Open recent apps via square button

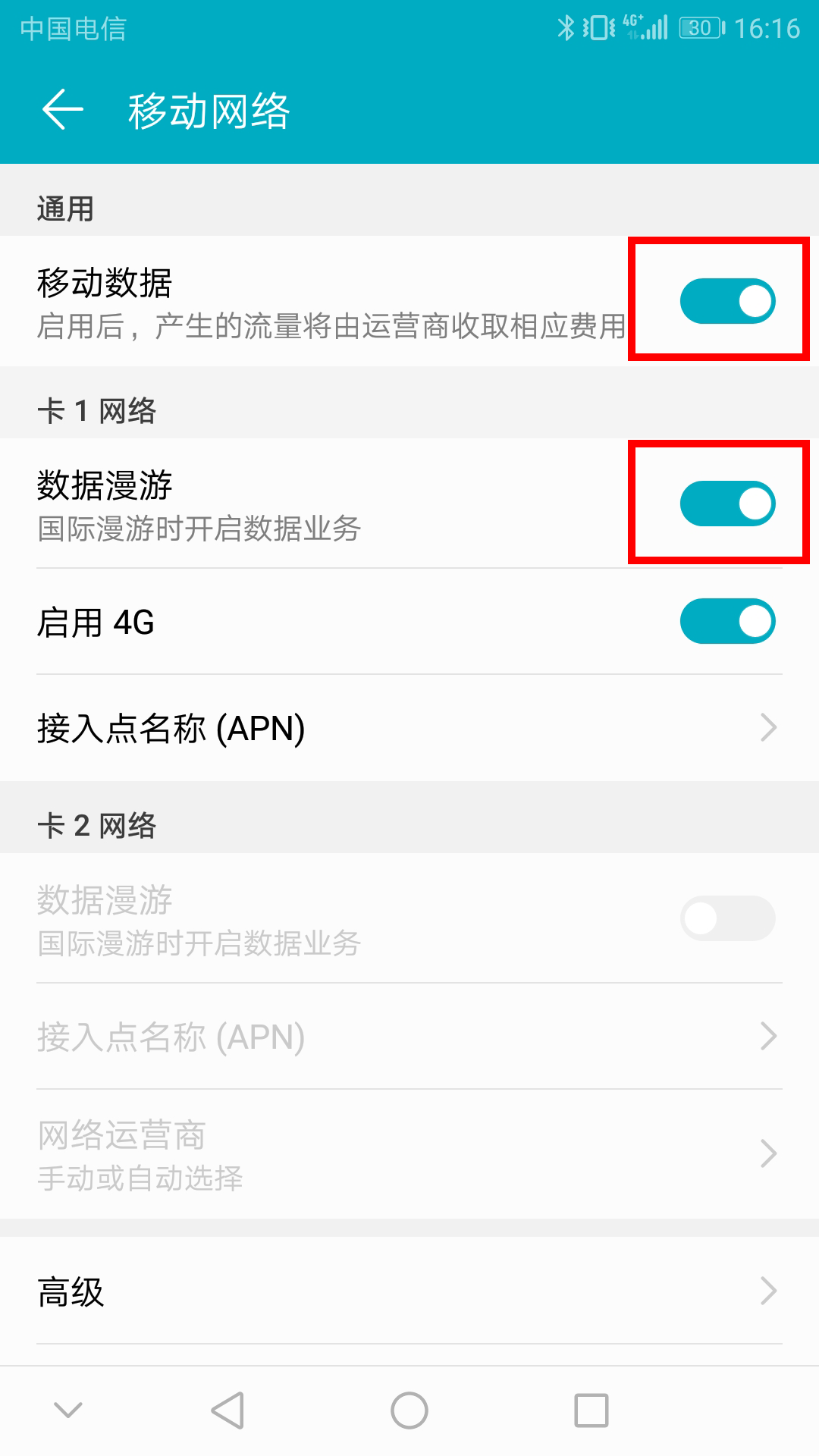tap(591, 1410)
